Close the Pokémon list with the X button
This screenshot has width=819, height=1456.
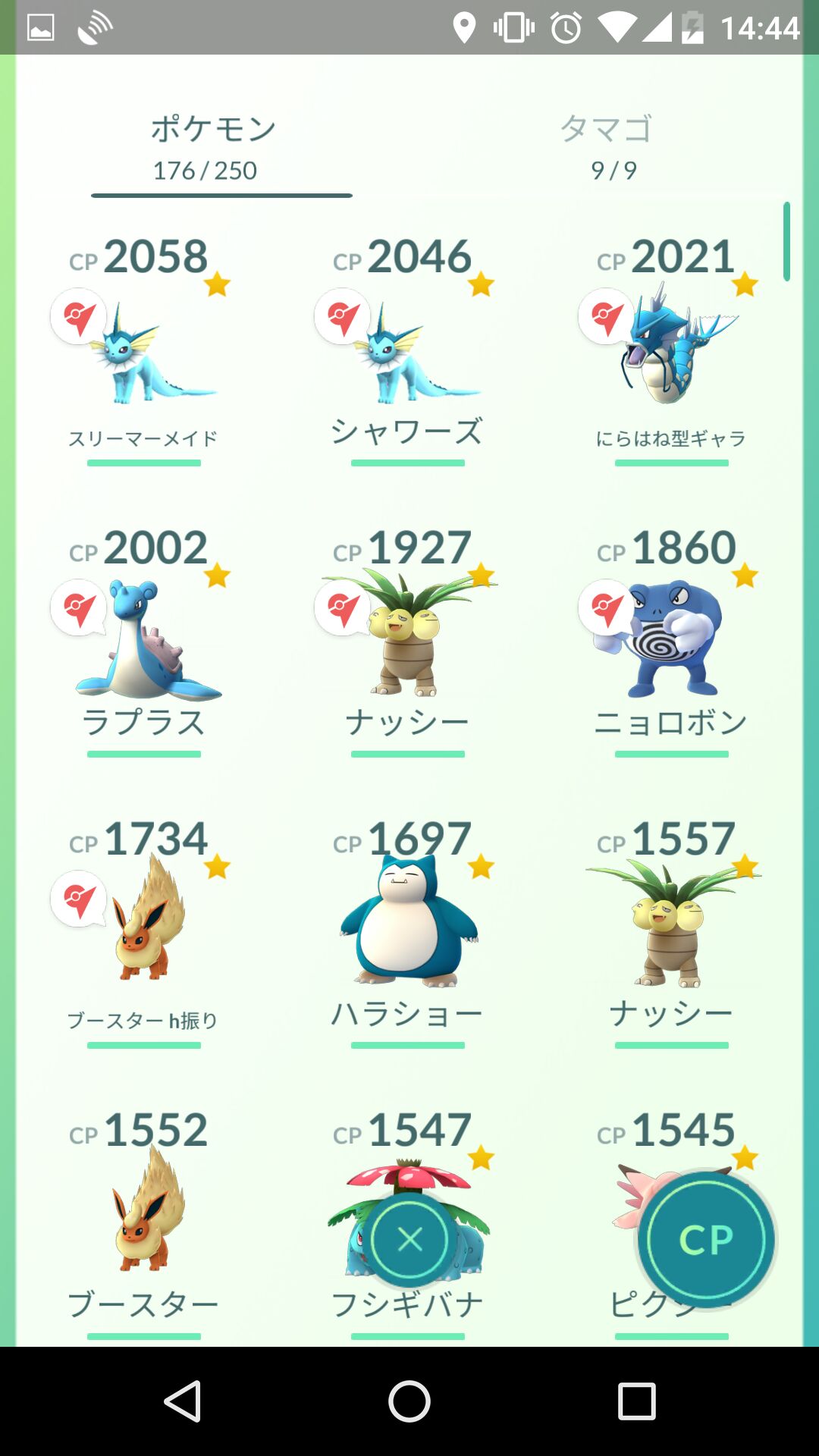(409, 1240)
